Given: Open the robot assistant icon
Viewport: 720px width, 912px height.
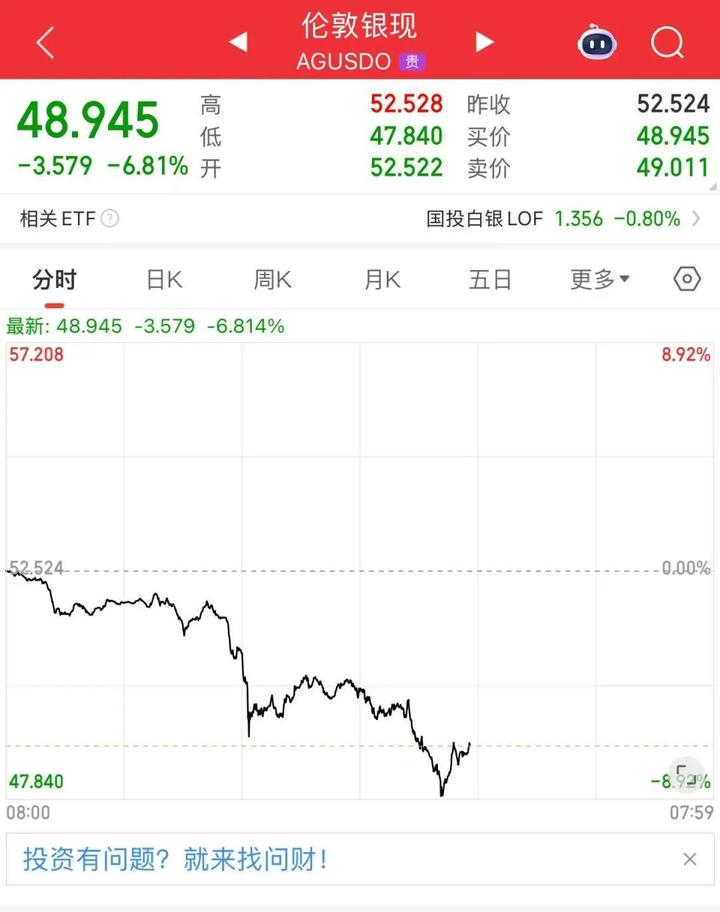Looking at the screenshot, I should 597,42.
